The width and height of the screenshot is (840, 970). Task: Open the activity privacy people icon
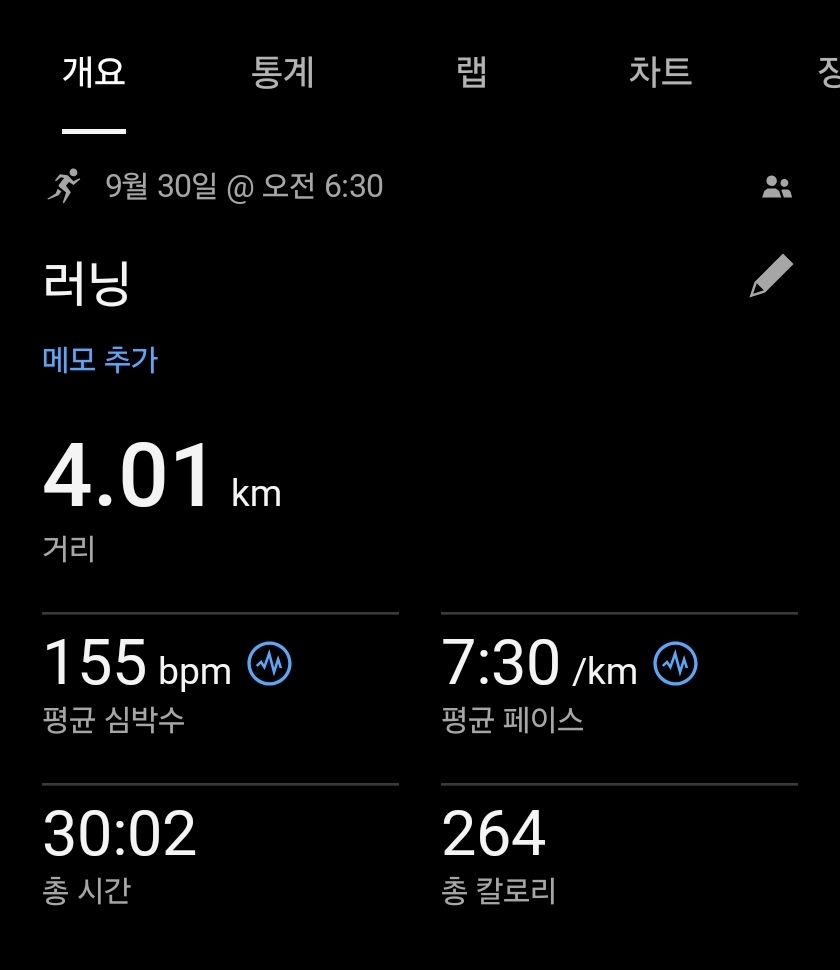coord(777,187)
